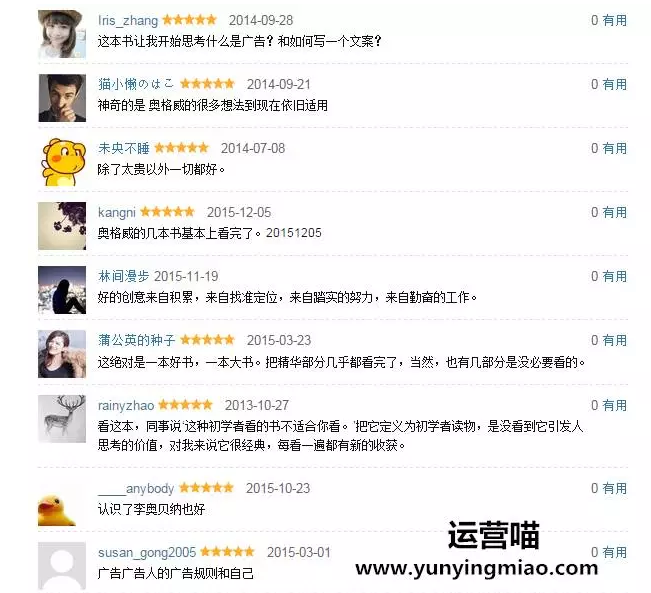
Task: Mark 未央不睡's comment as useful
Action: (614, 148)
